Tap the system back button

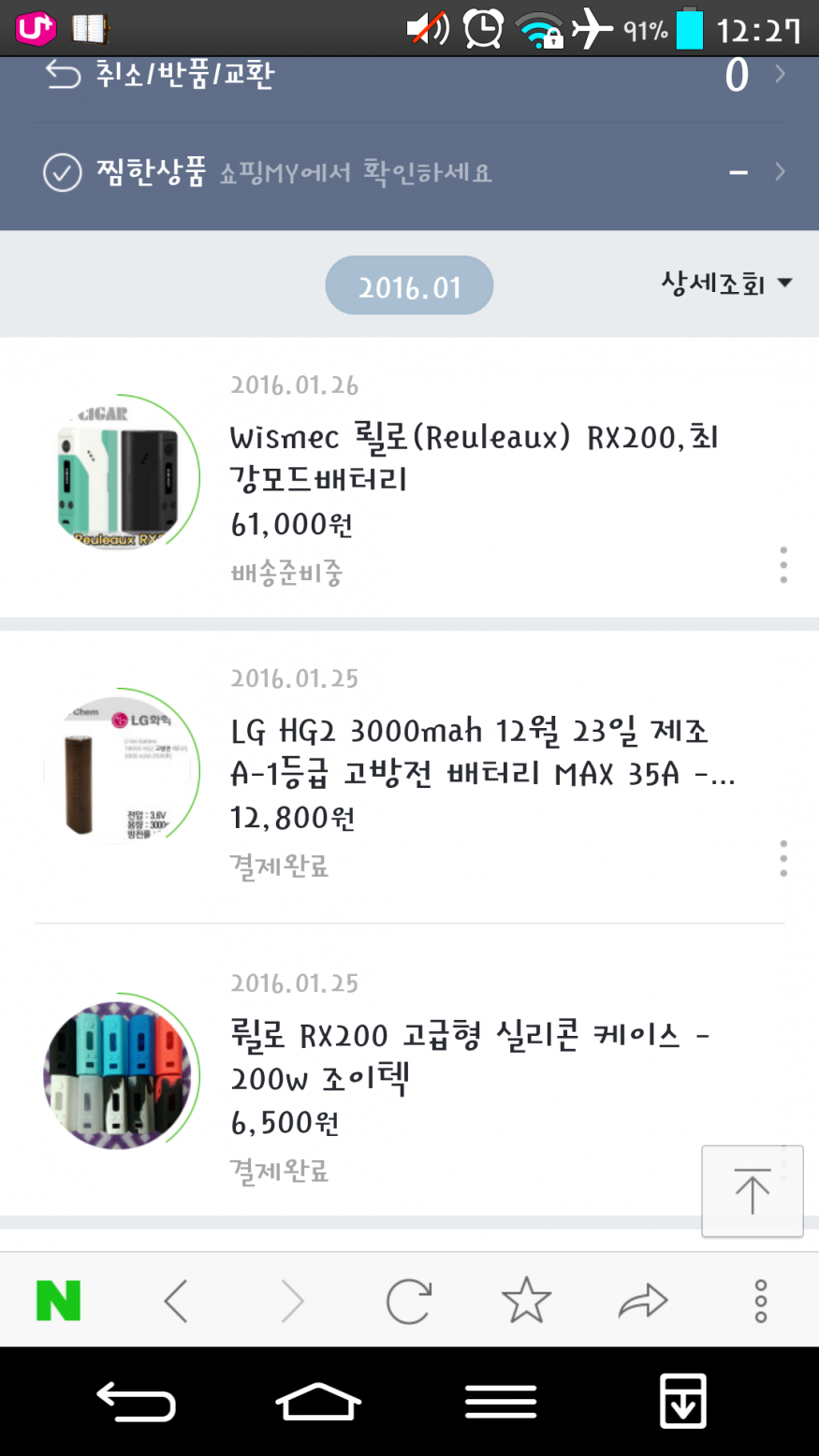point(137,1402)
